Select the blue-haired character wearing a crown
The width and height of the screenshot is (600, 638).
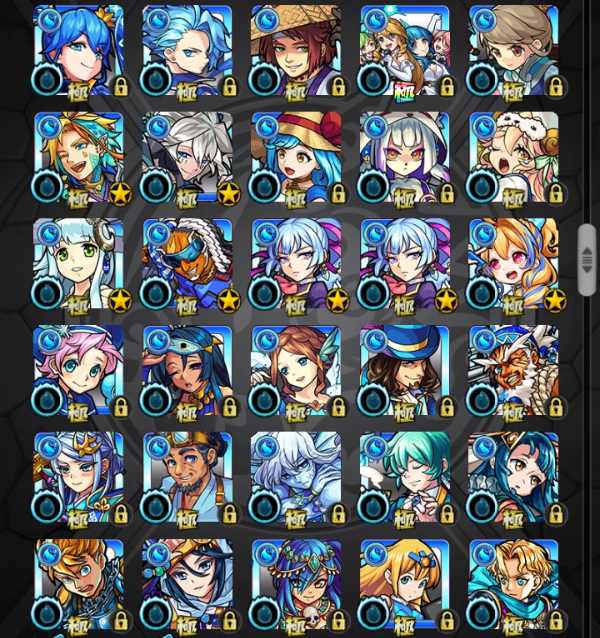79,50
